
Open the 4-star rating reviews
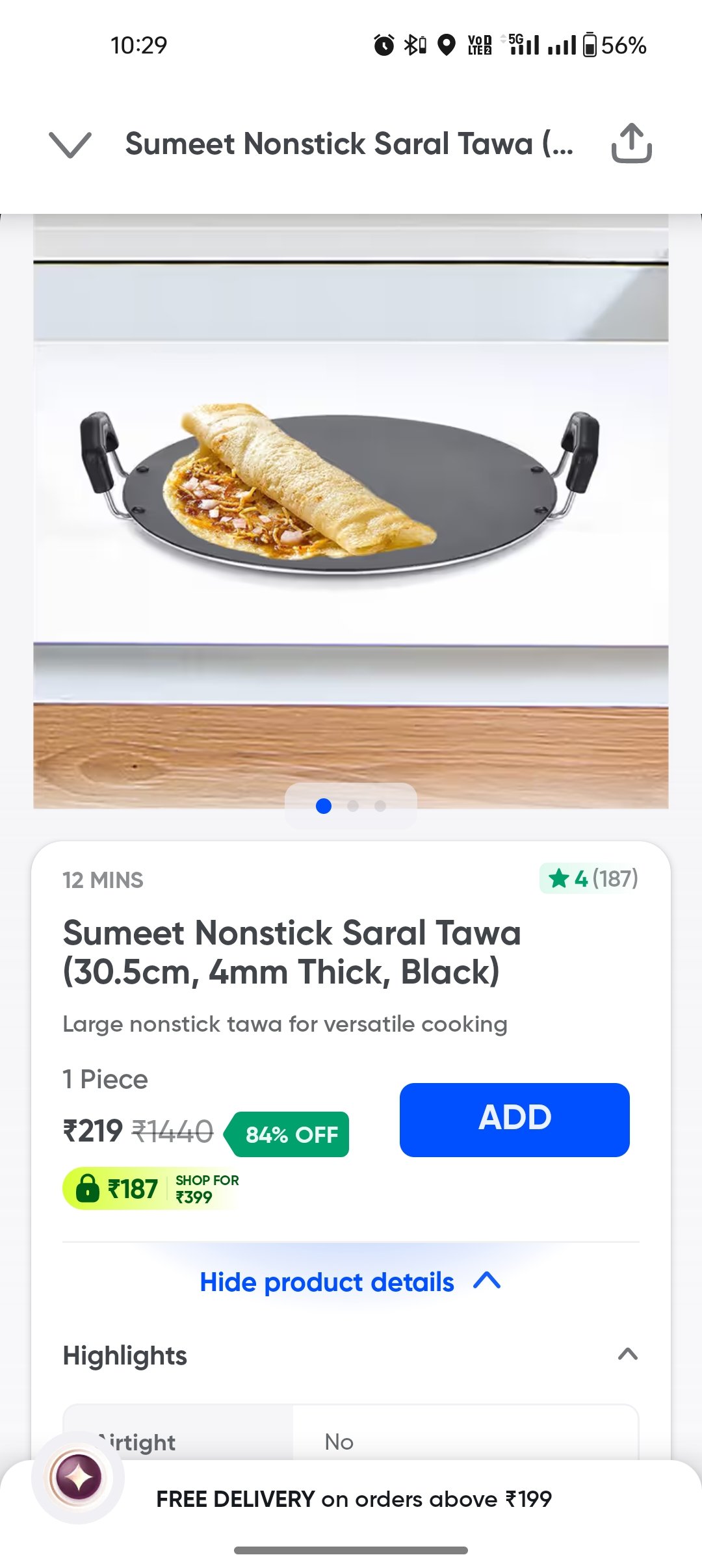[x=590, y=878]
